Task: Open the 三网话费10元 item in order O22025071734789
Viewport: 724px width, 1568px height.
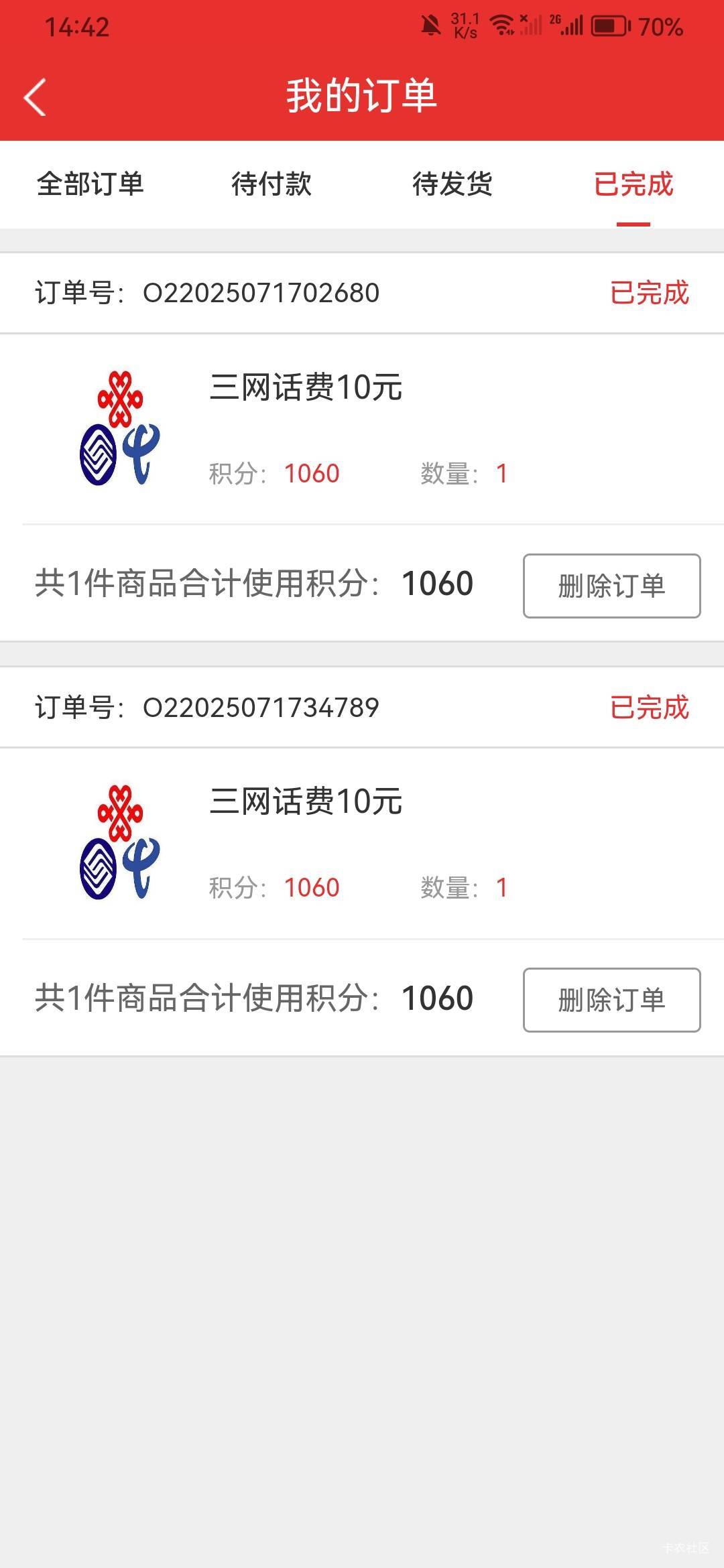Action: click(362, 843)
